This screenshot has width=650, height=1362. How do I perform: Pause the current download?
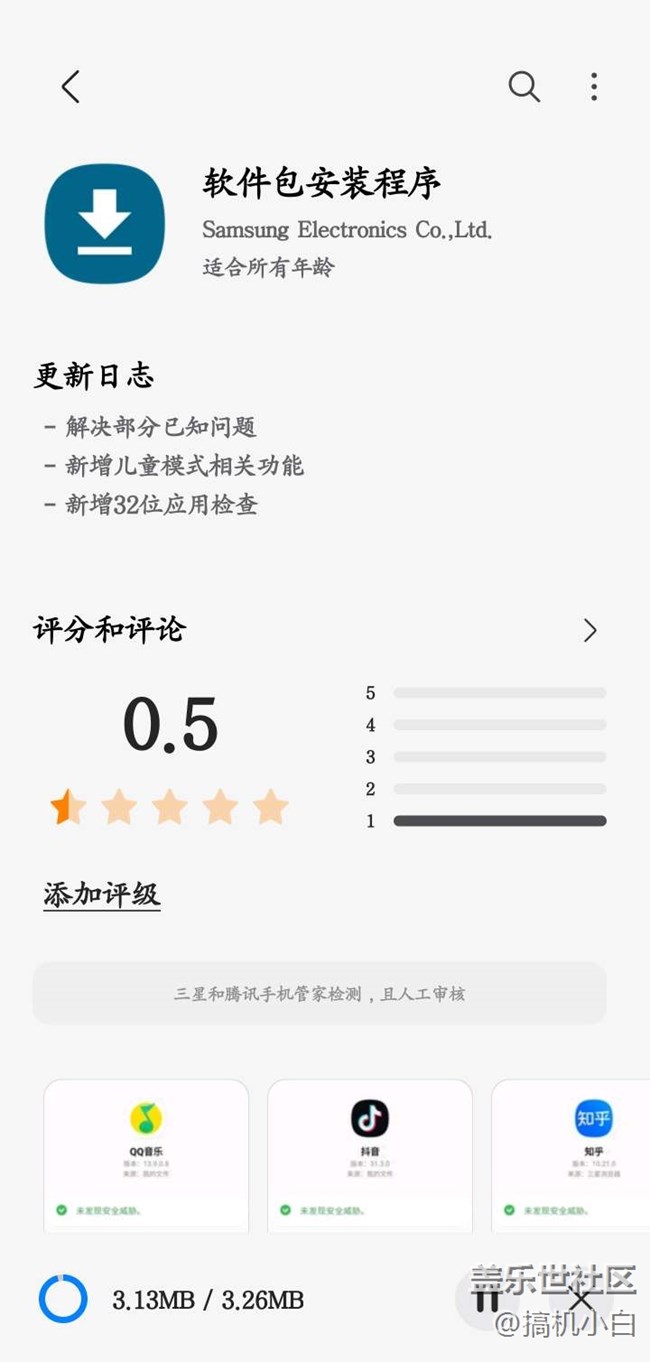(x=487, y=1300)
